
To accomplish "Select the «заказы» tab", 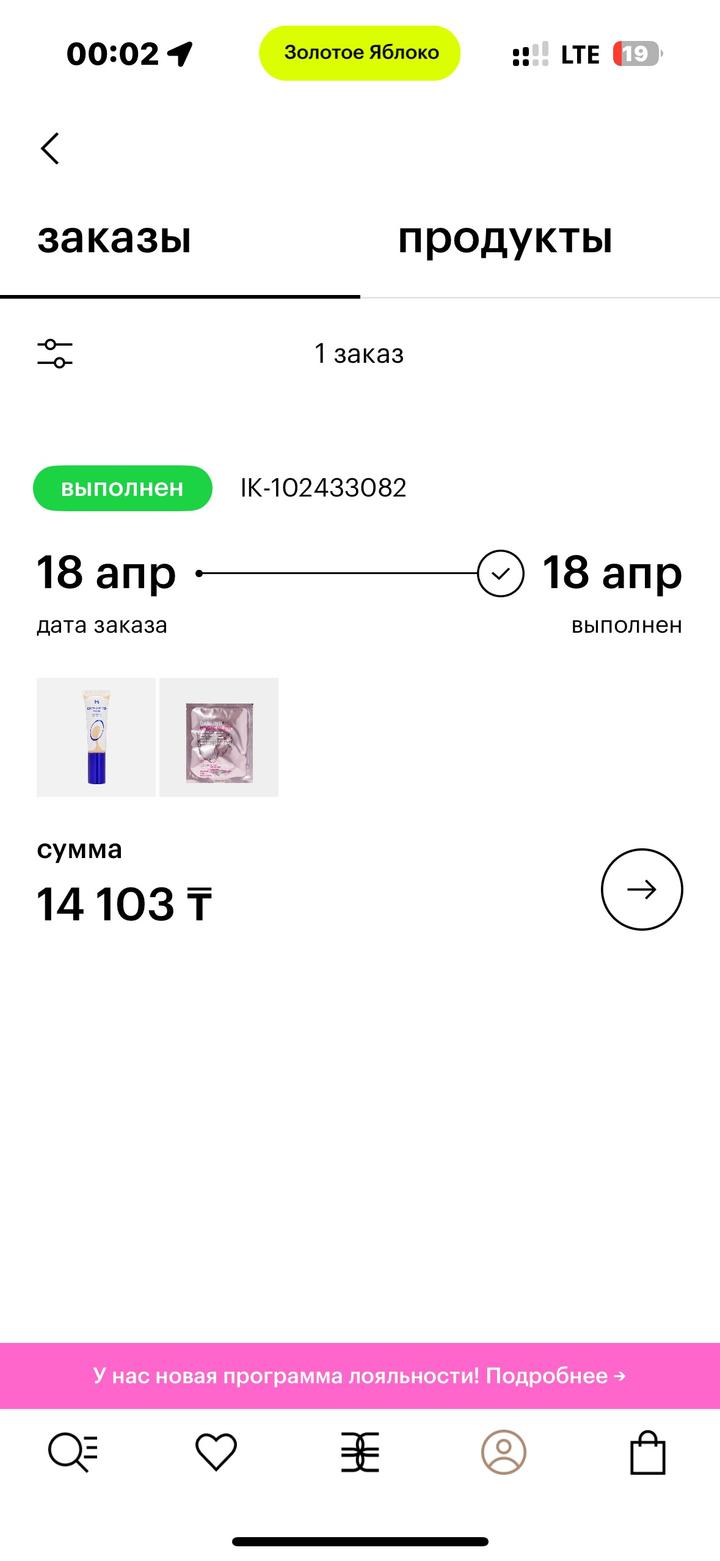I will [x=114, y=239].
